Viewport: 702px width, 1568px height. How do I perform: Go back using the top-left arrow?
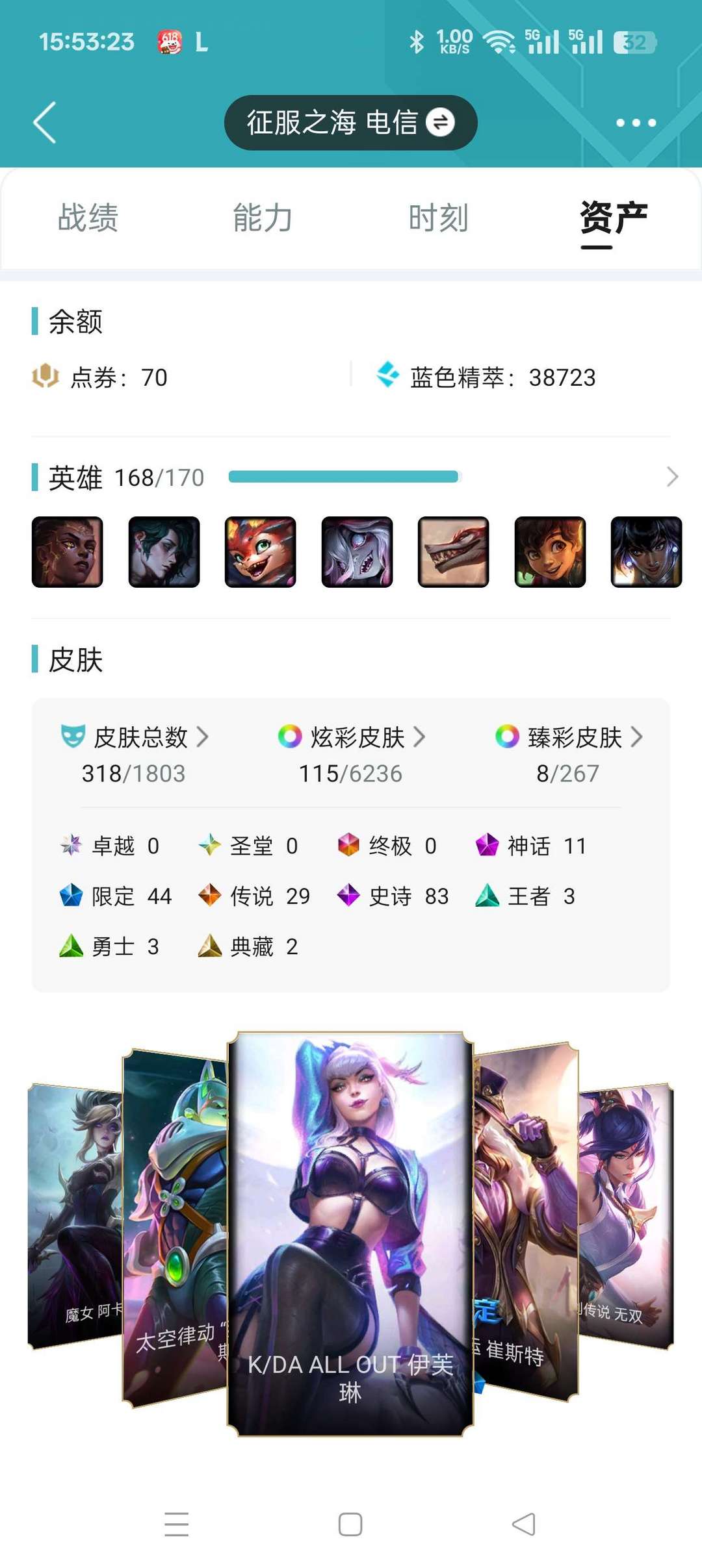(x=45, y=122)
